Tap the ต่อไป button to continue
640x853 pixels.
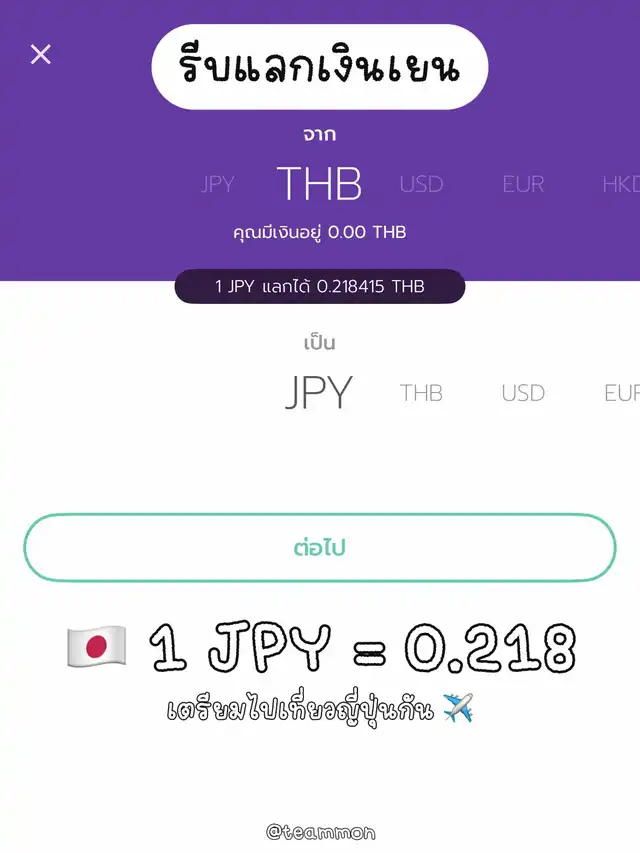pyautogui.click(x=320, y=548)
